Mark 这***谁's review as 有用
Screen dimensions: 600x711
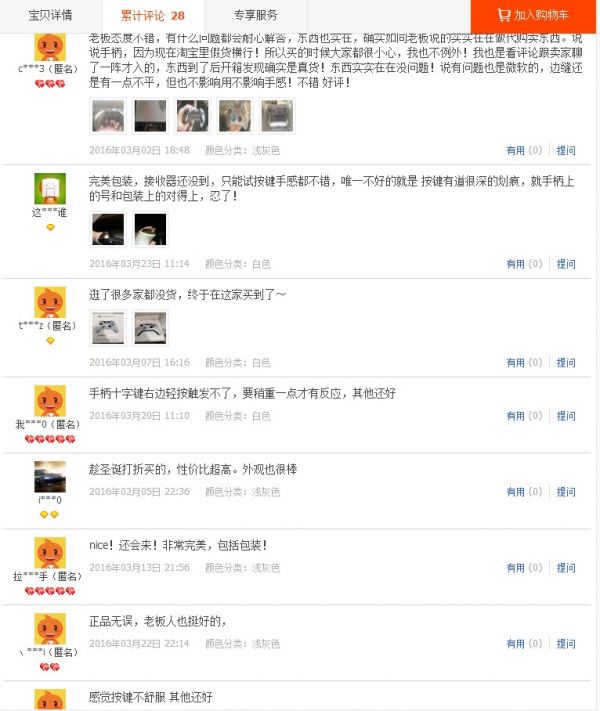point(515,264)
